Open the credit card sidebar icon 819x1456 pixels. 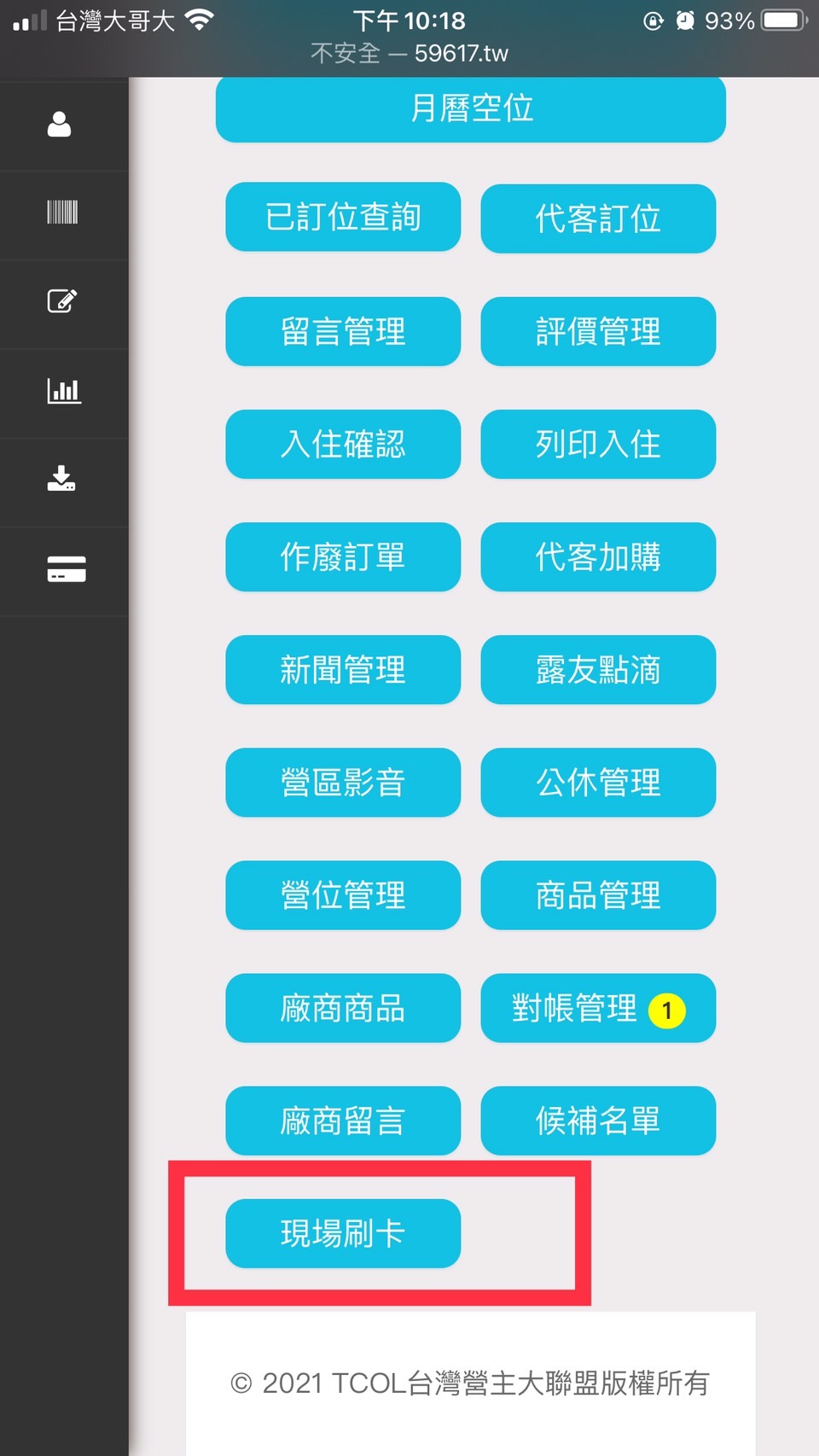pos(67,568)
